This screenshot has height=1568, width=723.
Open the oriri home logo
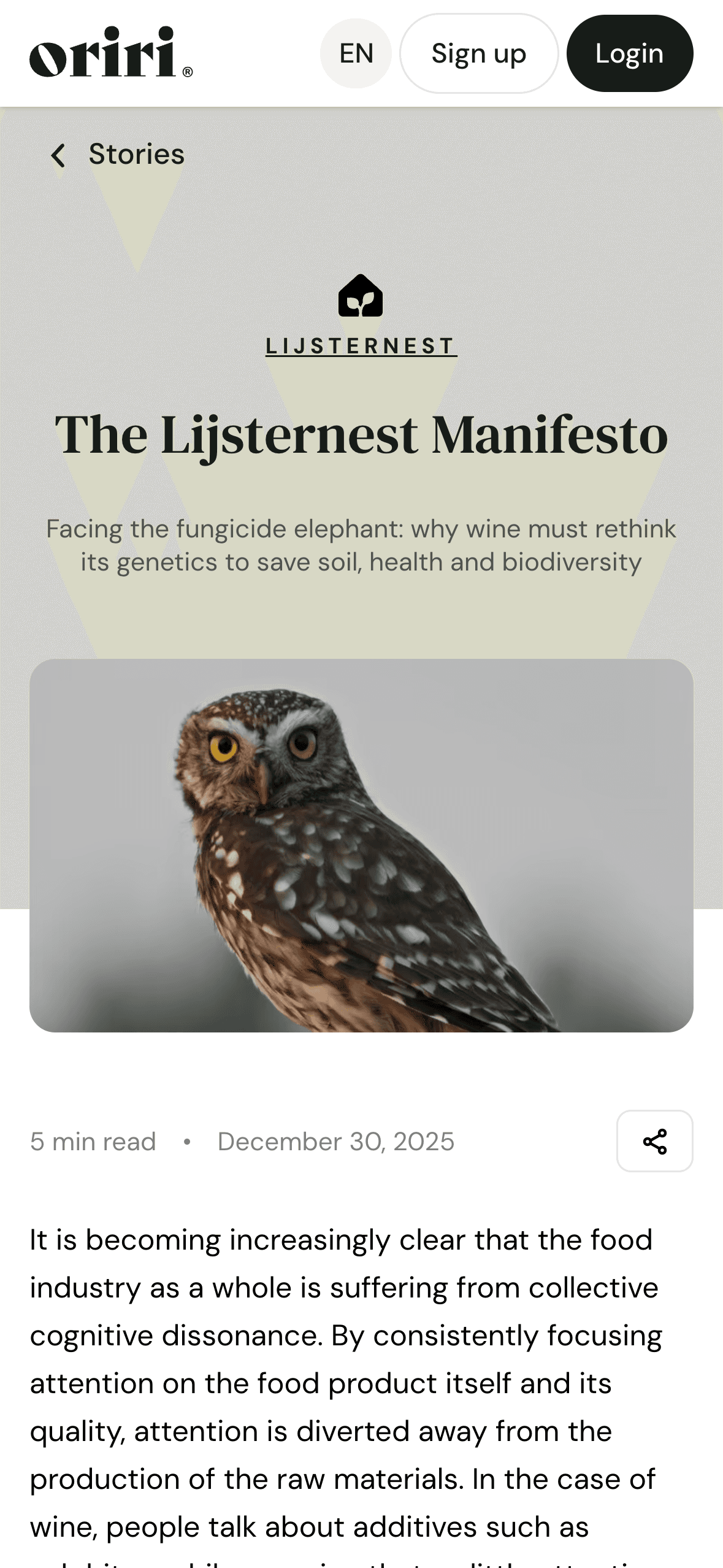pyautogui.click(x=111, y=52)
